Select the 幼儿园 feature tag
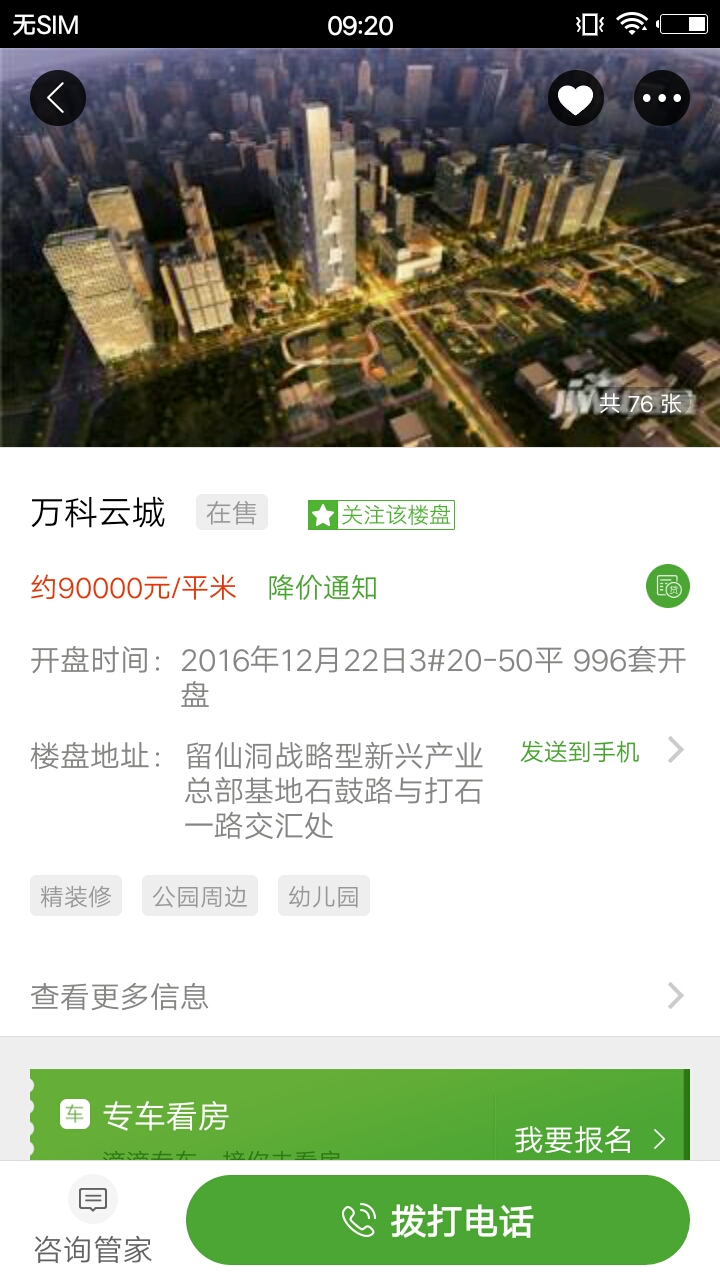Screen dimensions: 720x1280 (x=323, y=895)
